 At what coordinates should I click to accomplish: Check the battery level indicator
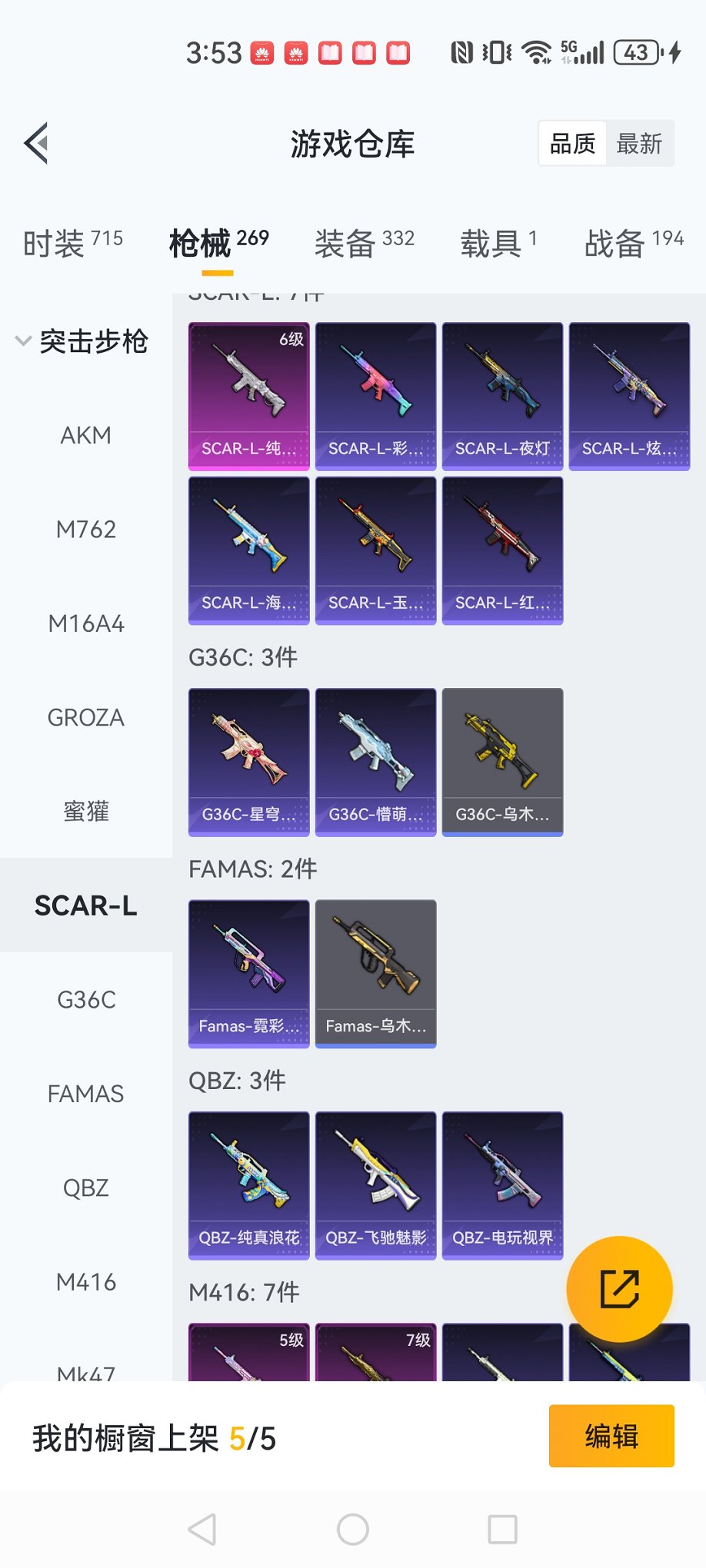[x=635, y=52]
